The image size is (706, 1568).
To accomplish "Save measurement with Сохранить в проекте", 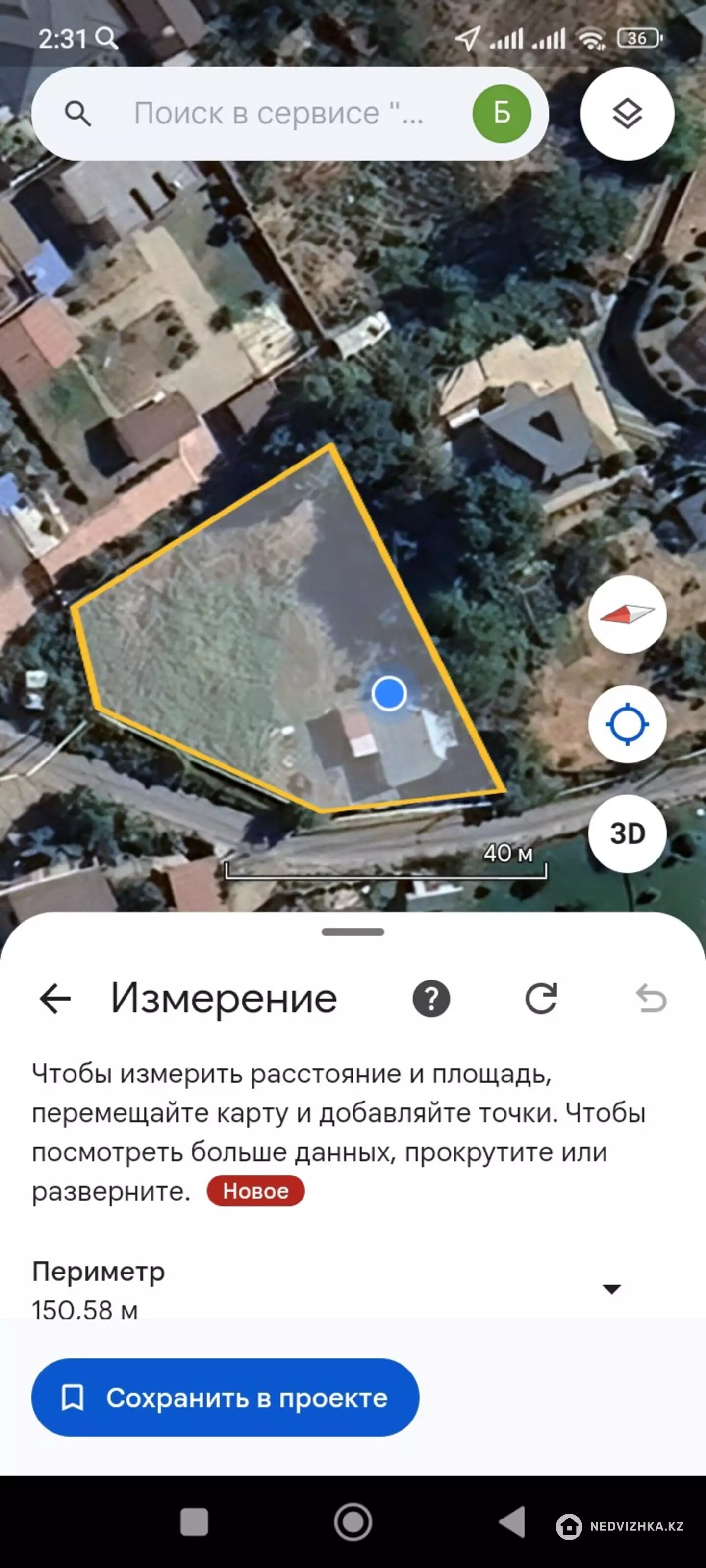I will [225, 1397].
